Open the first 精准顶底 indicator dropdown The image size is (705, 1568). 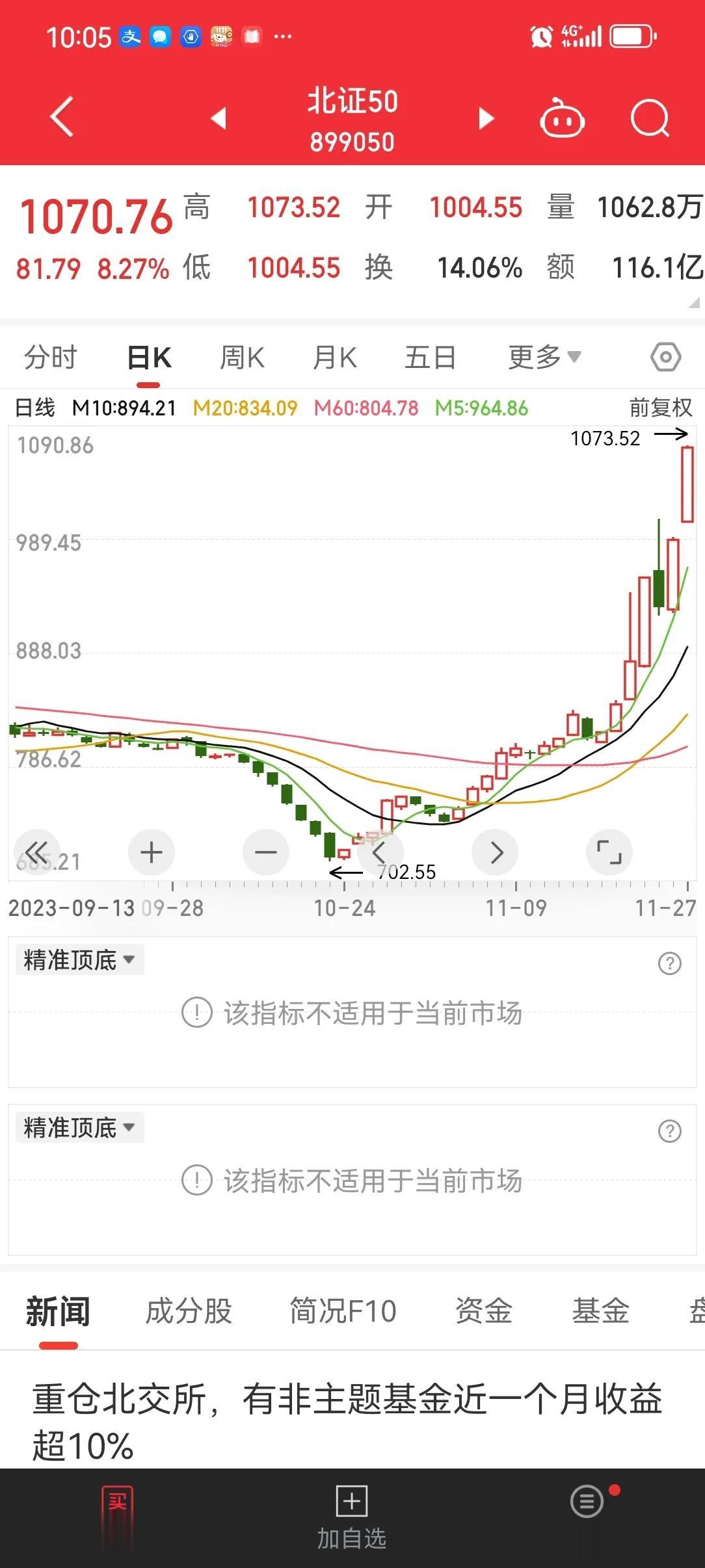click(79, 960)
